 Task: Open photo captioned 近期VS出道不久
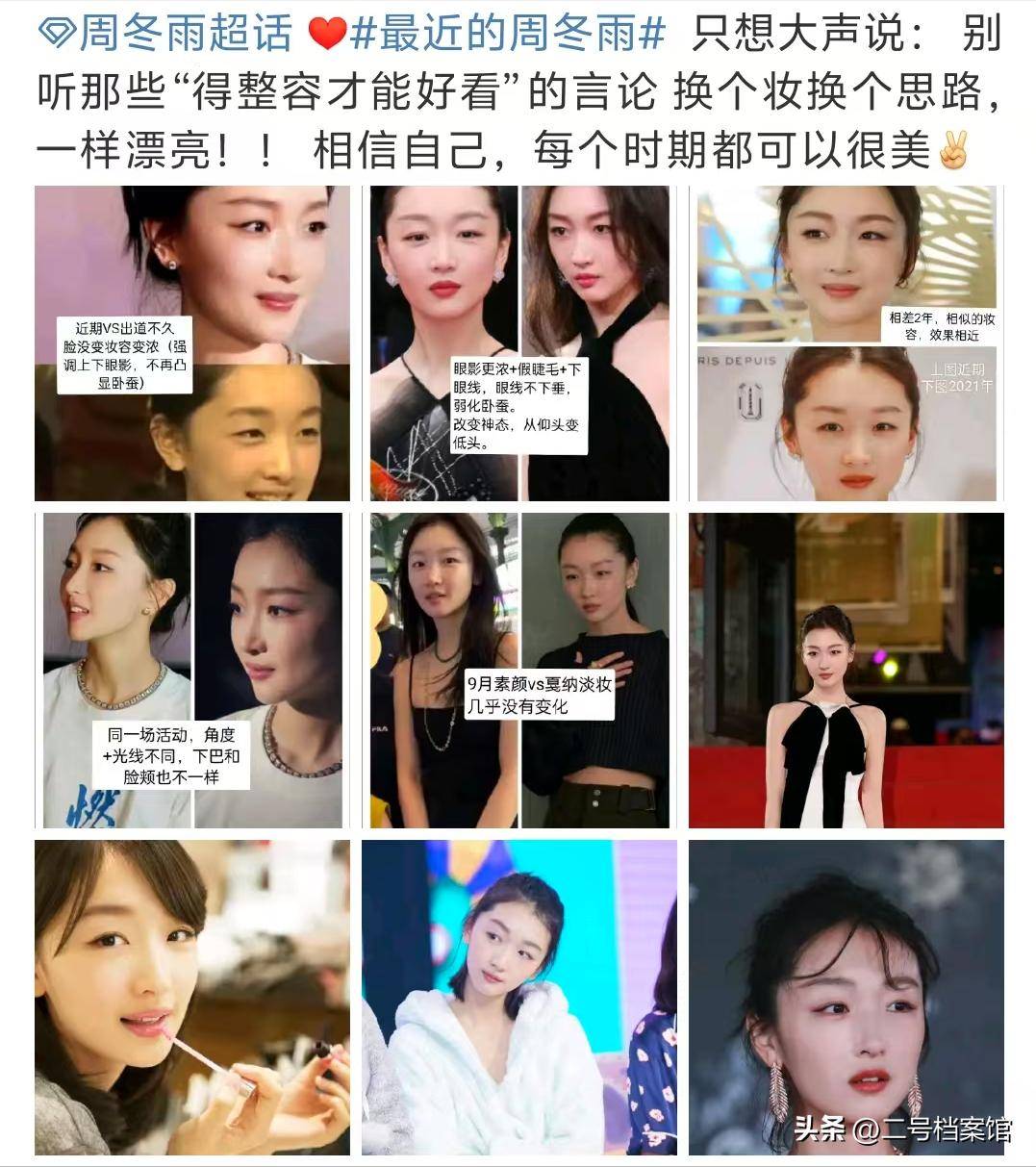pyautogui.click(x=192, y=343)
